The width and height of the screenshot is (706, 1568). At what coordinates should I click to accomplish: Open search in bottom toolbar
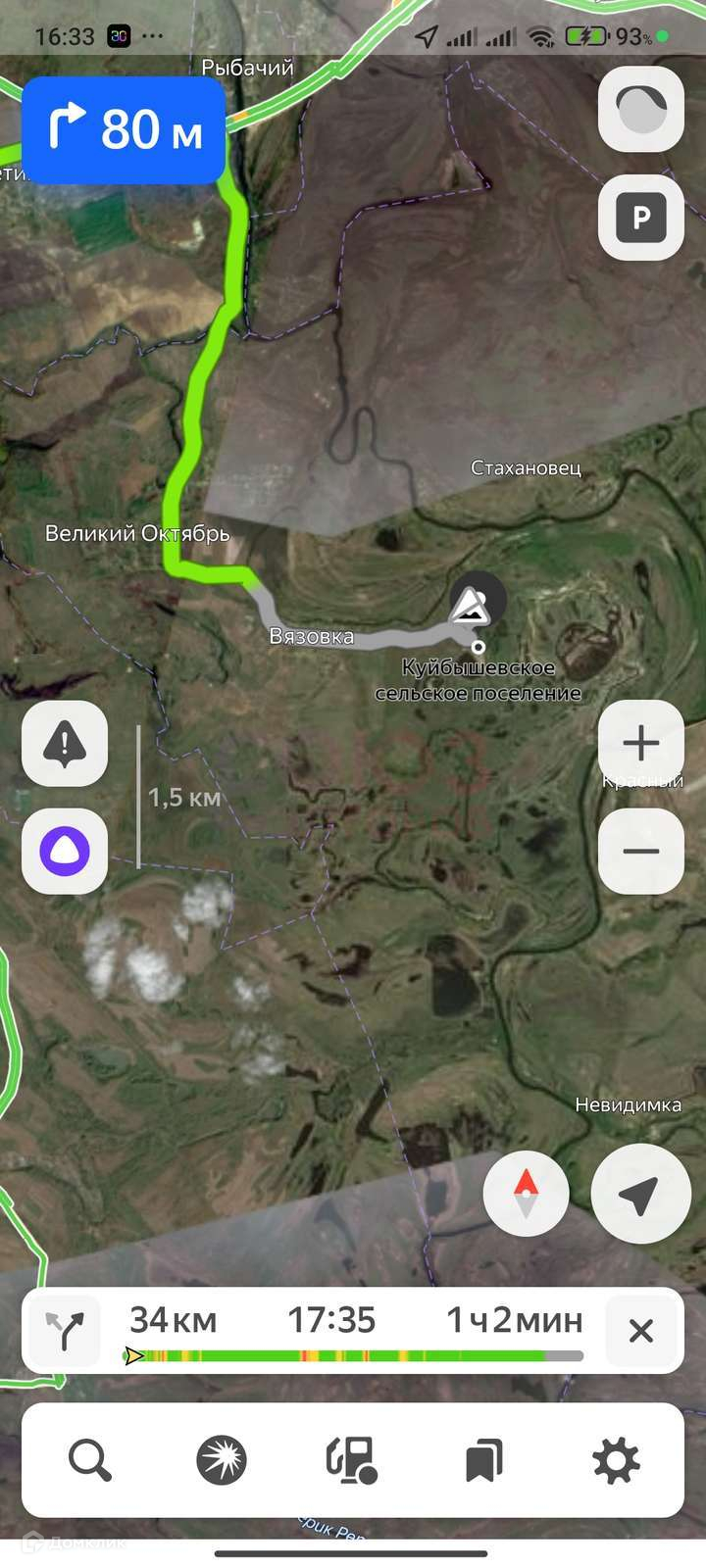click(x=90, y=1460)
